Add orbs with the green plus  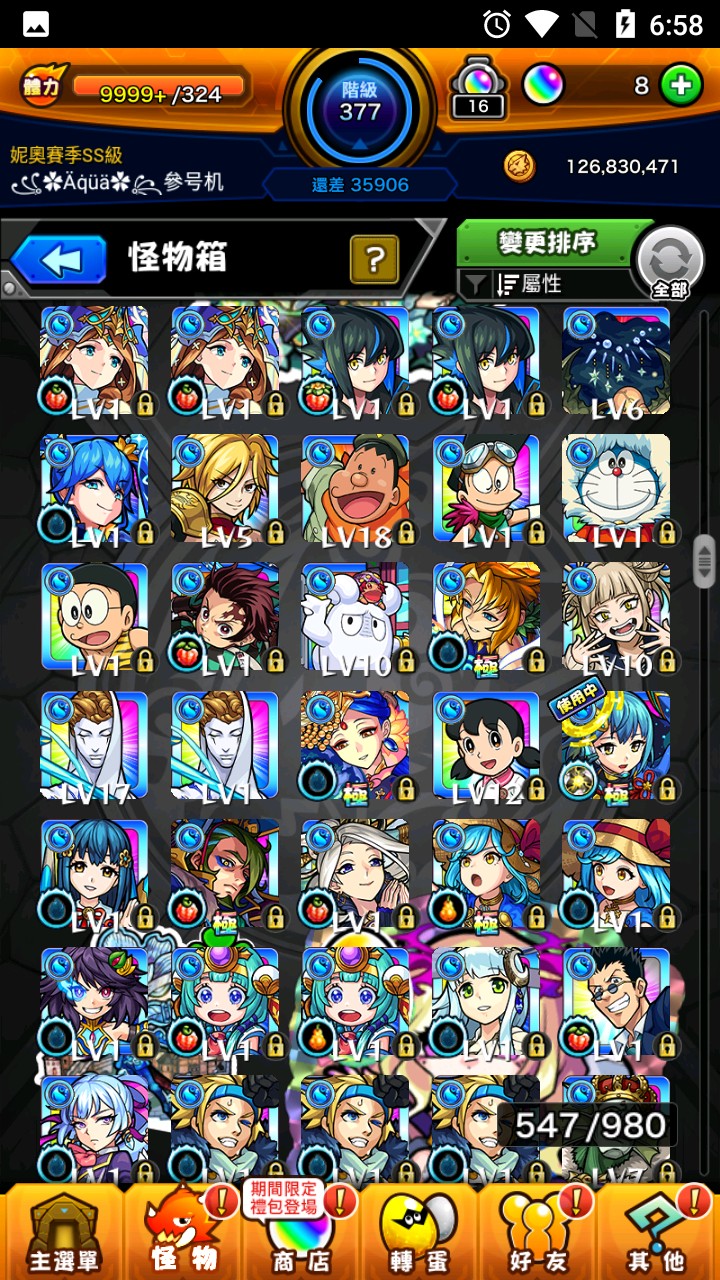tap(681, 86)
